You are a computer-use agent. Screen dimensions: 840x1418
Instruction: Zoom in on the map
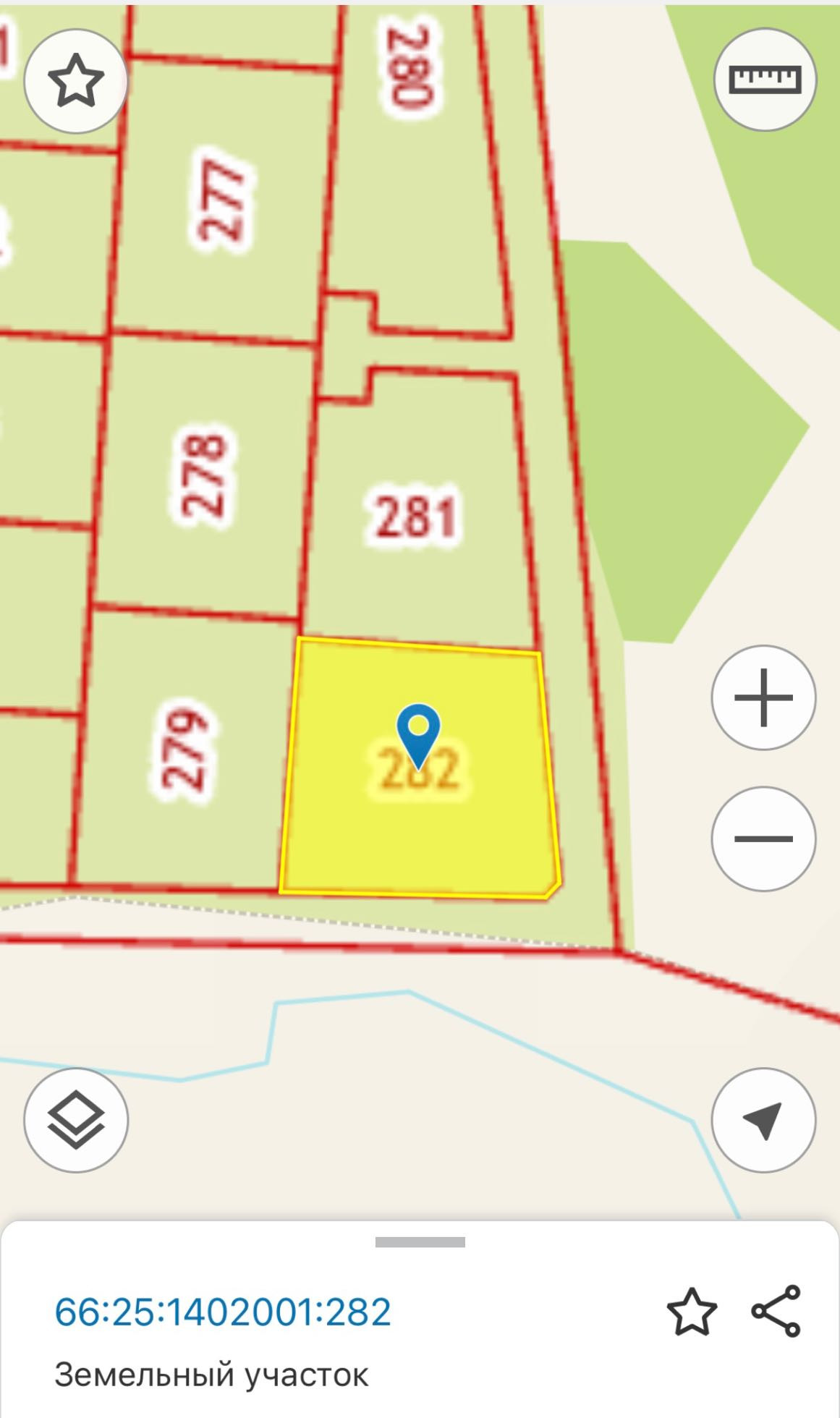pos(763,697)
